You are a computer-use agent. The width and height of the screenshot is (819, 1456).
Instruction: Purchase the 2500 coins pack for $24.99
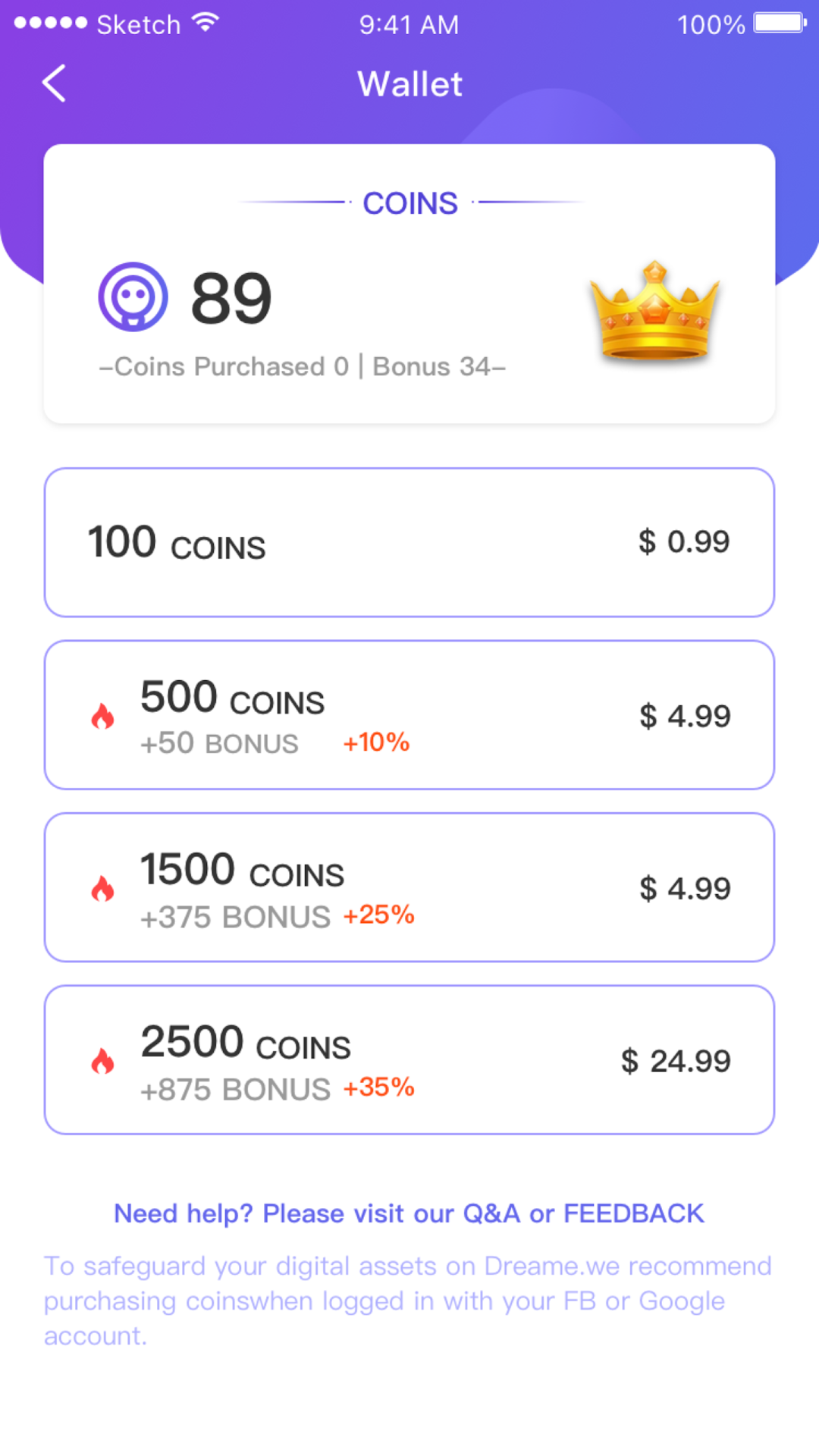coord(409,1060)
